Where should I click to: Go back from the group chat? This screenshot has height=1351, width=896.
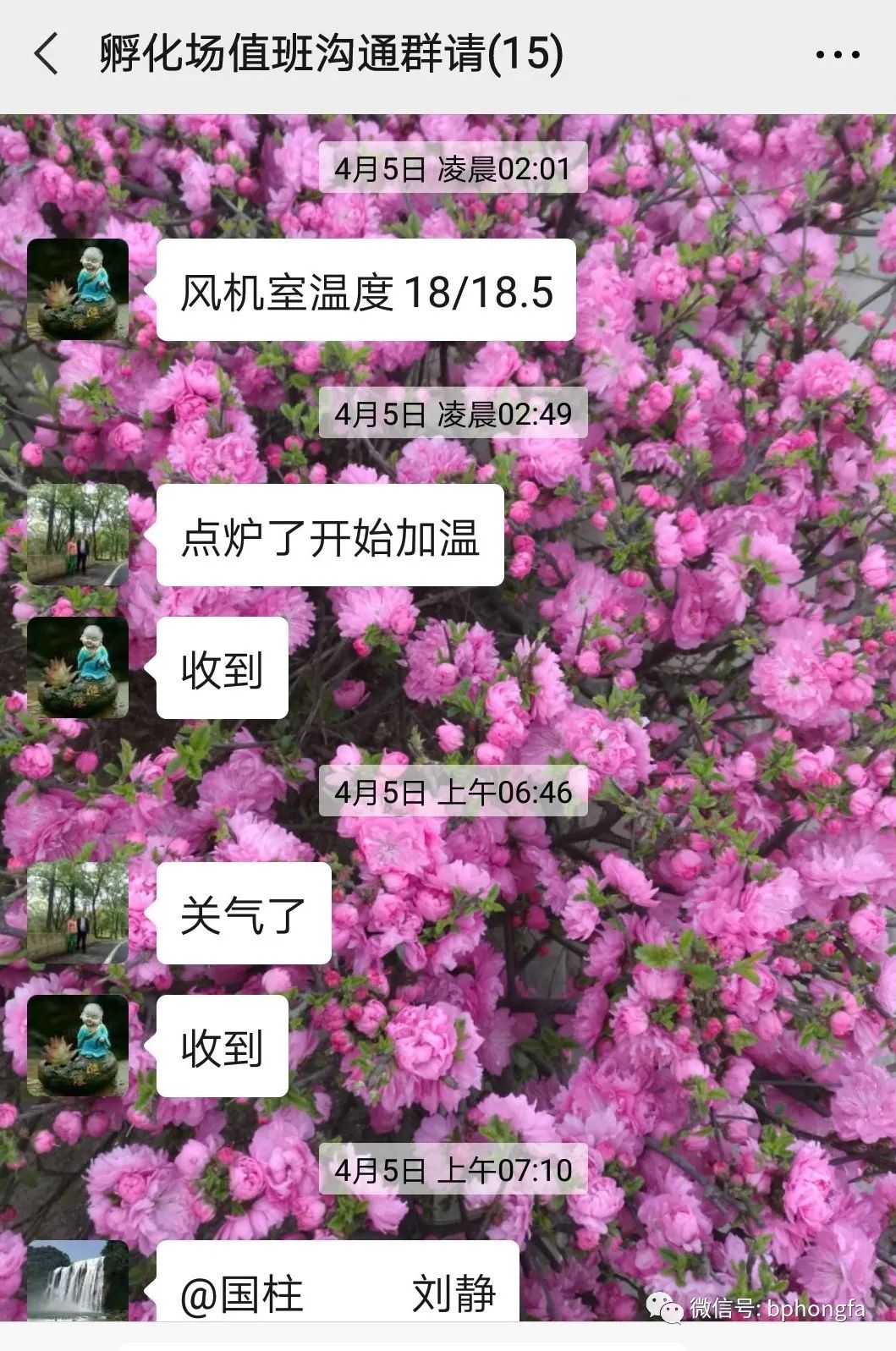tap(47, 54)
